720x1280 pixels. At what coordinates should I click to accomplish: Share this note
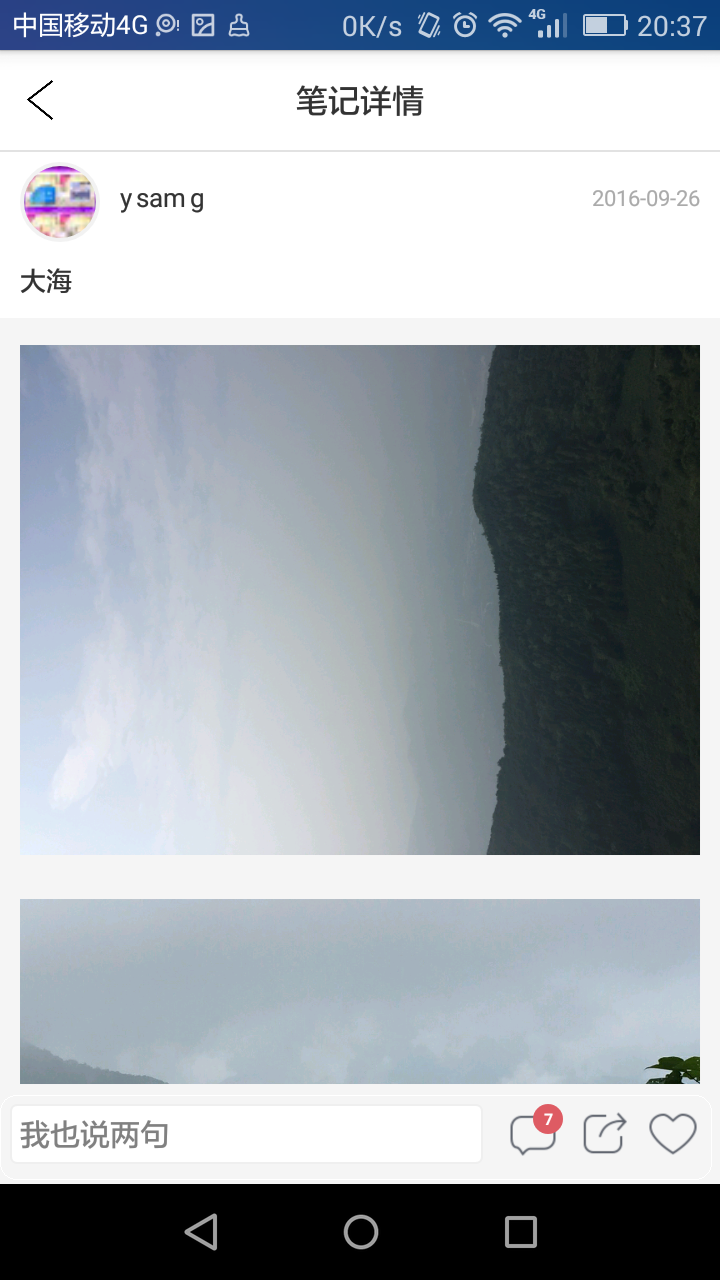pos(604,1134)
